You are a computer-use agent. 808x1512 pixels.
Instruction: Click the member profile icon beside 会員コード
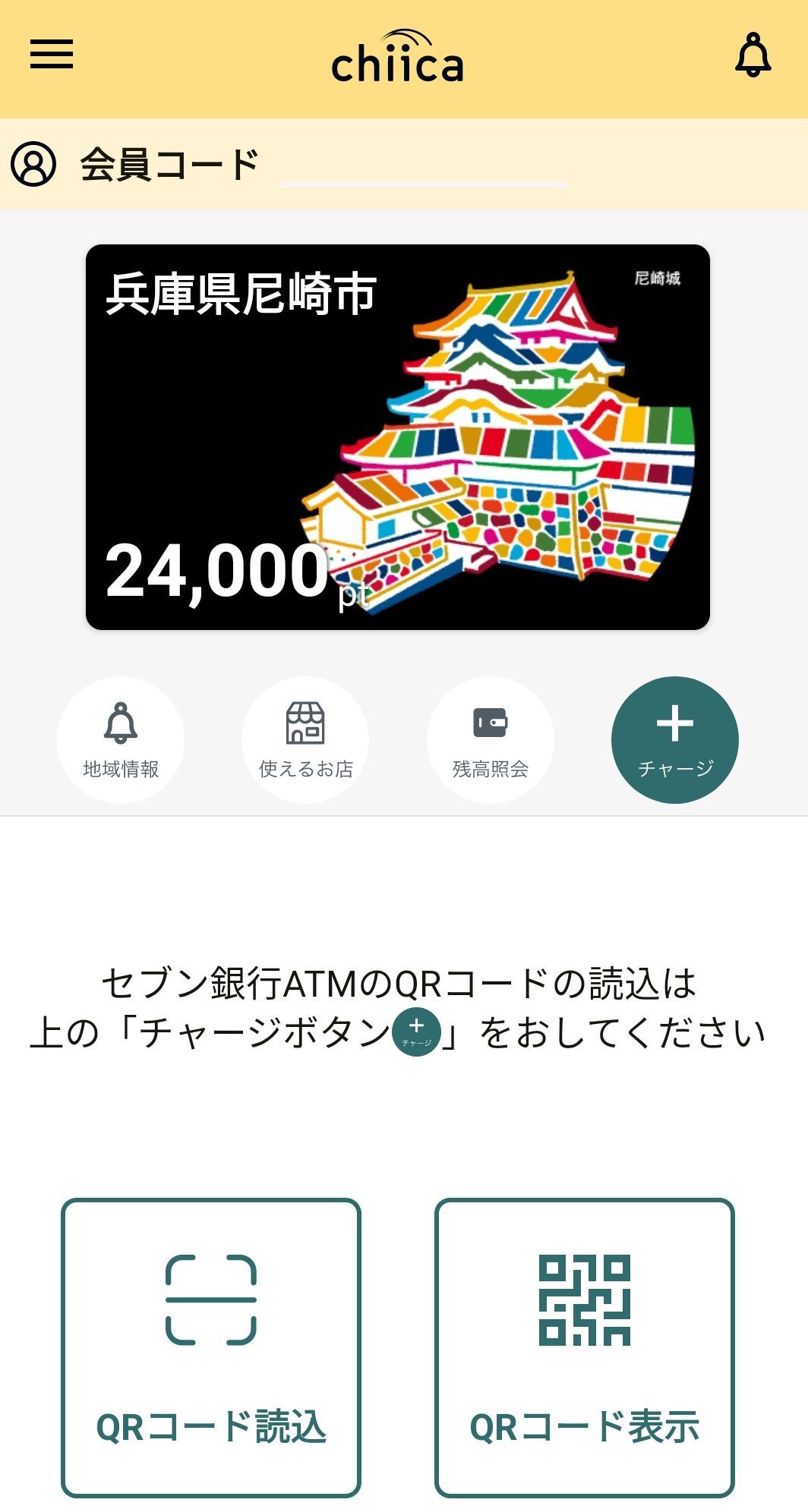pyautogui.click(x=33, y=162)
